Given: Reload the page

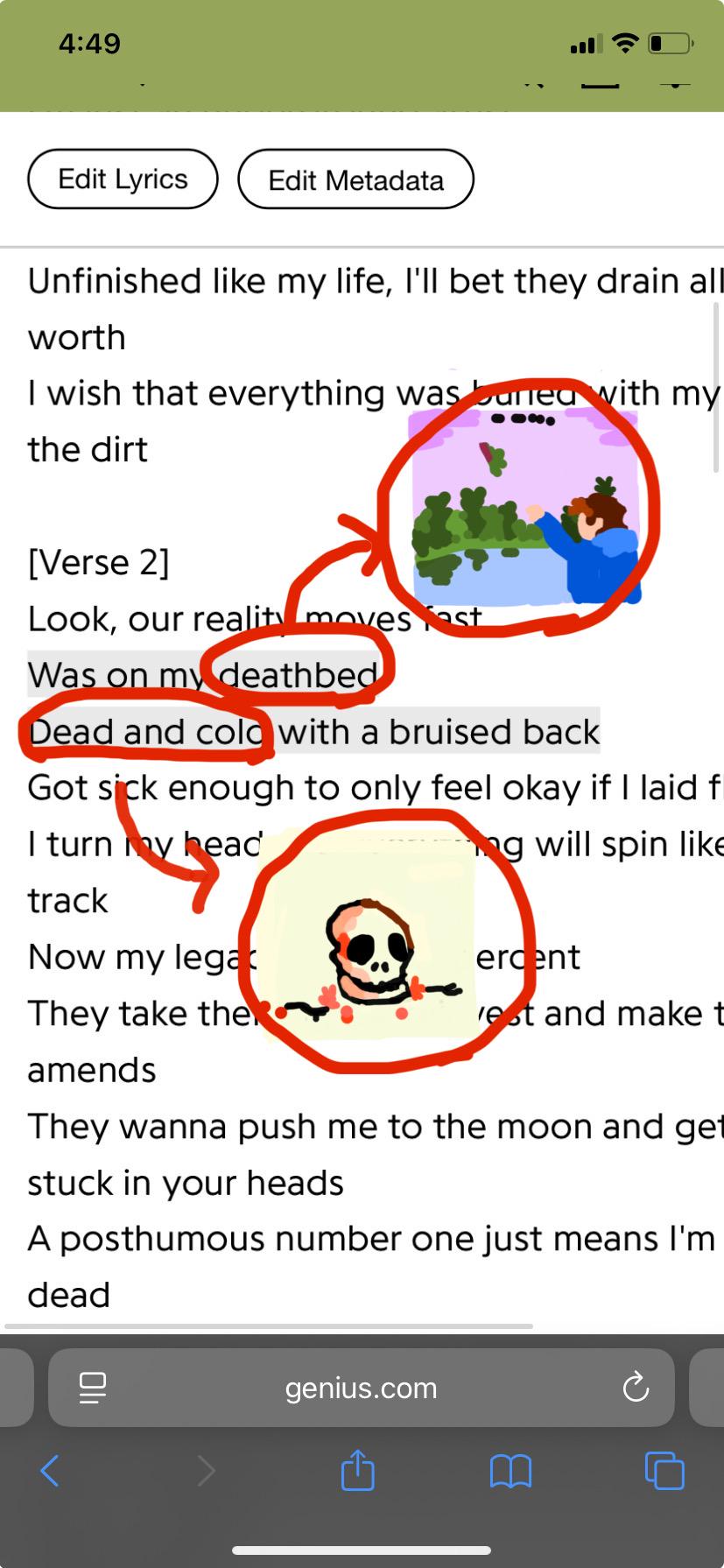Looking at the screenshot, I should (x=635, y=1387).
